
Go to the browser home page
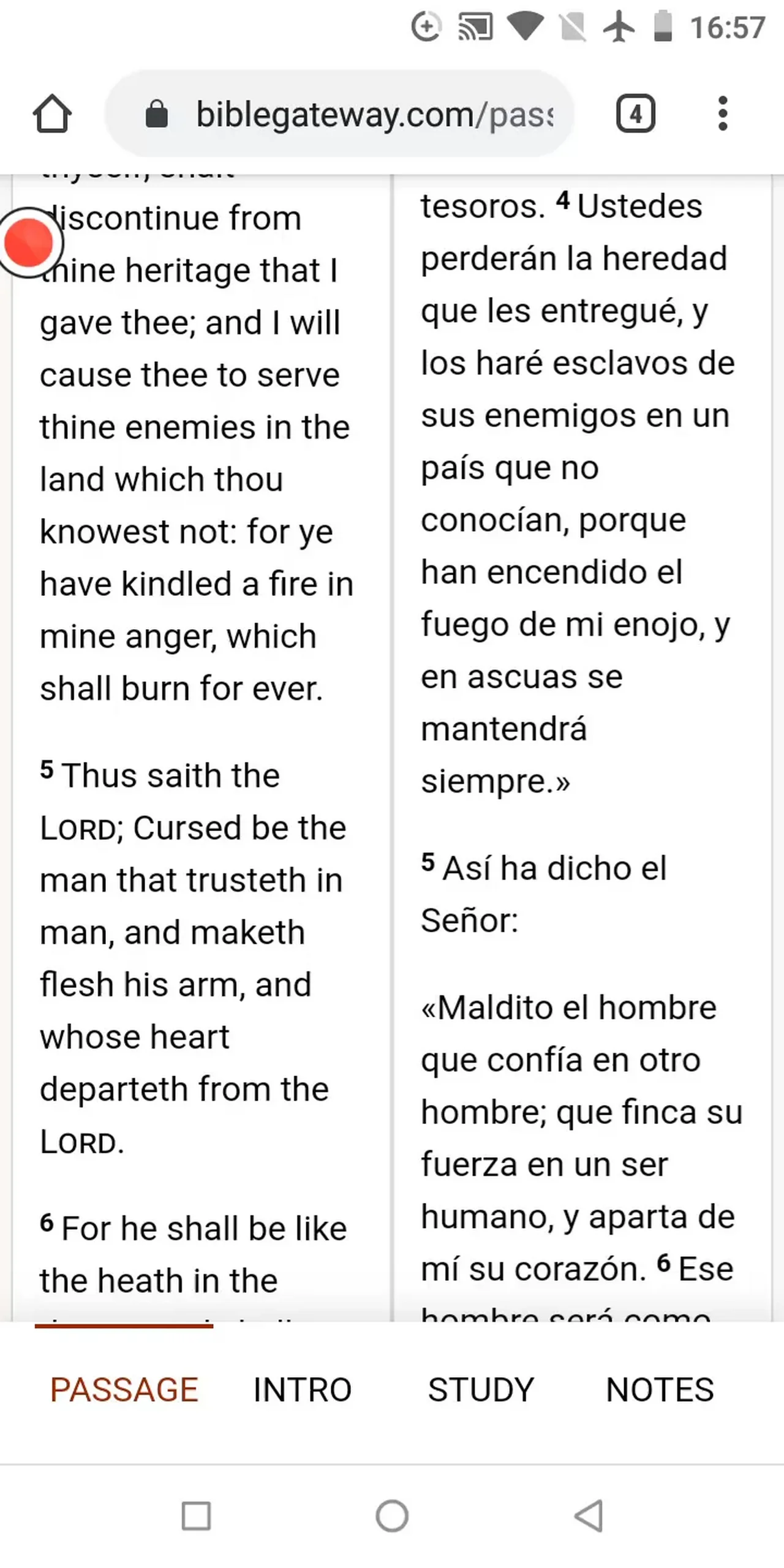(52, 114)
